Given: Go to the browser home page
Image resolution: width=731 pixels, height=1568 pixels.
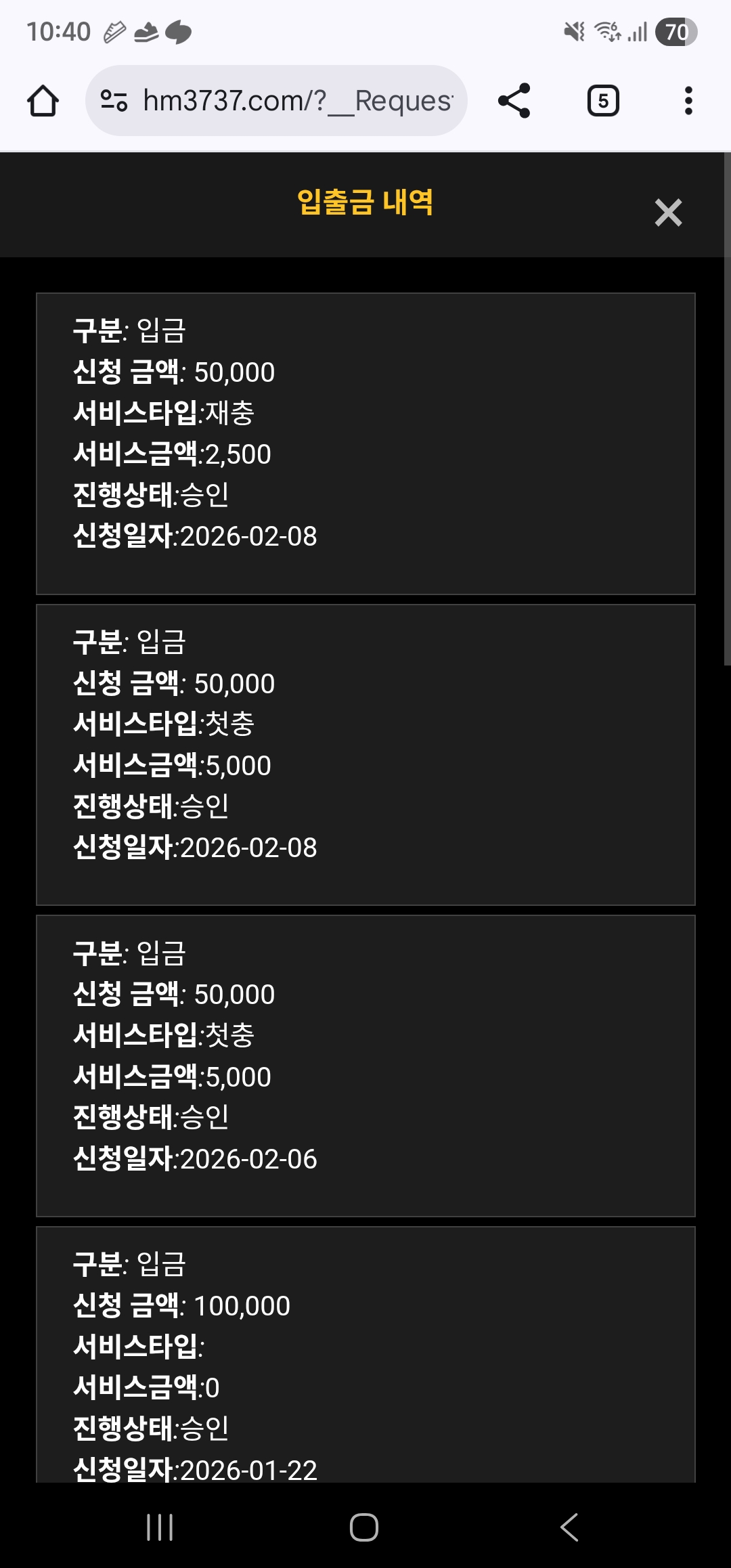Looking at the screenshot, I should click(43, 101).
